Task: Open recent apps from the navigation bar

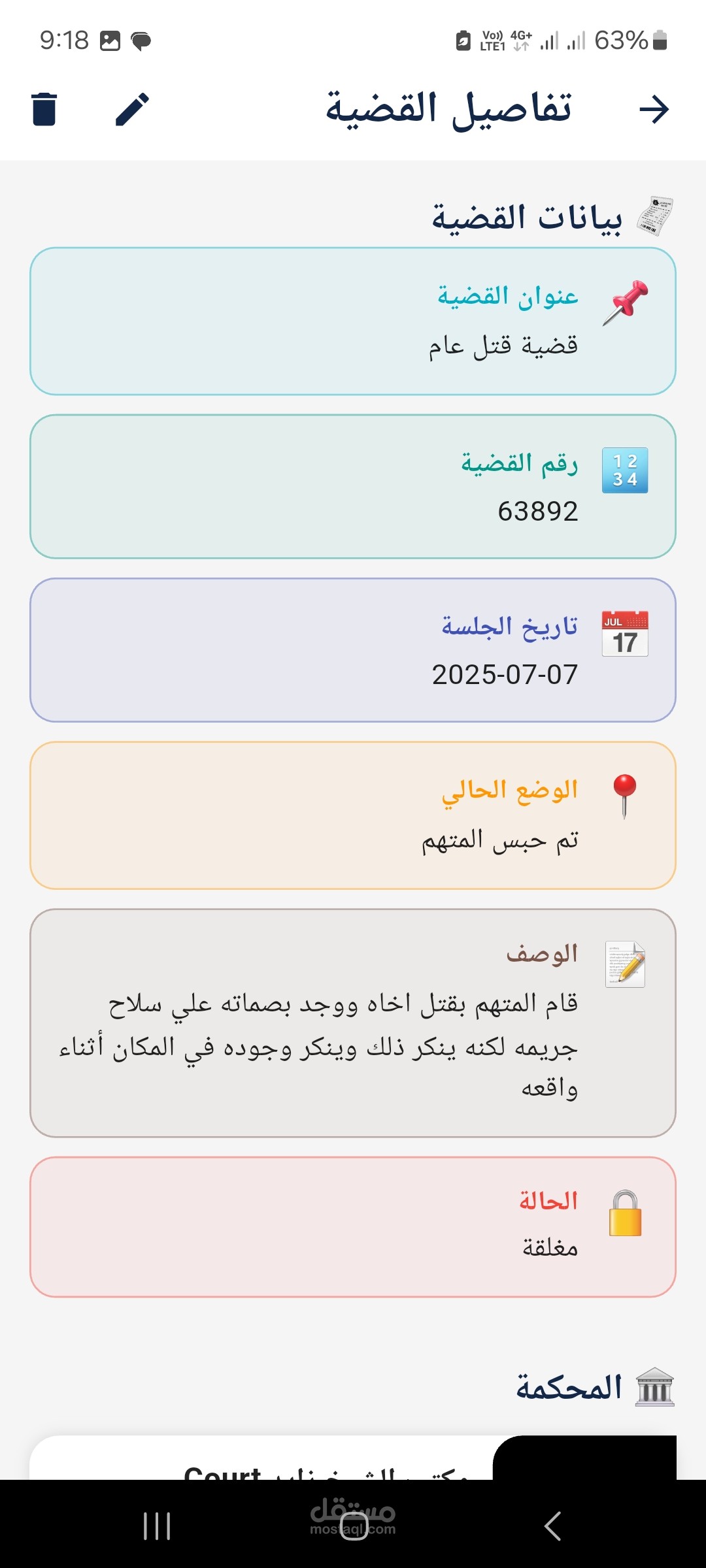Action: 157,1526
